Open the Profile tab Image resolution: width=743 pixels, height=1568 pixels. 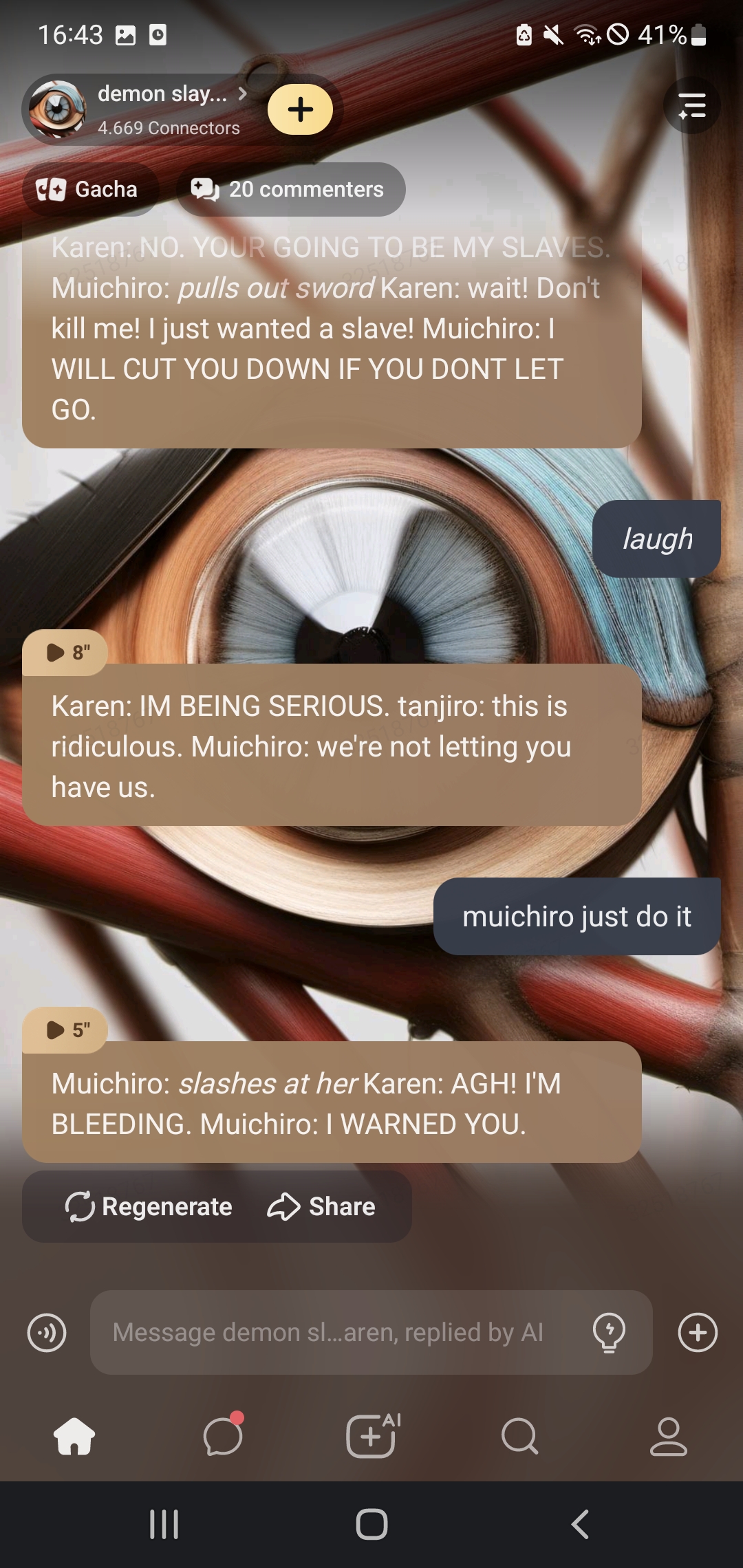pyautogui.click(x=668, y=1436)
